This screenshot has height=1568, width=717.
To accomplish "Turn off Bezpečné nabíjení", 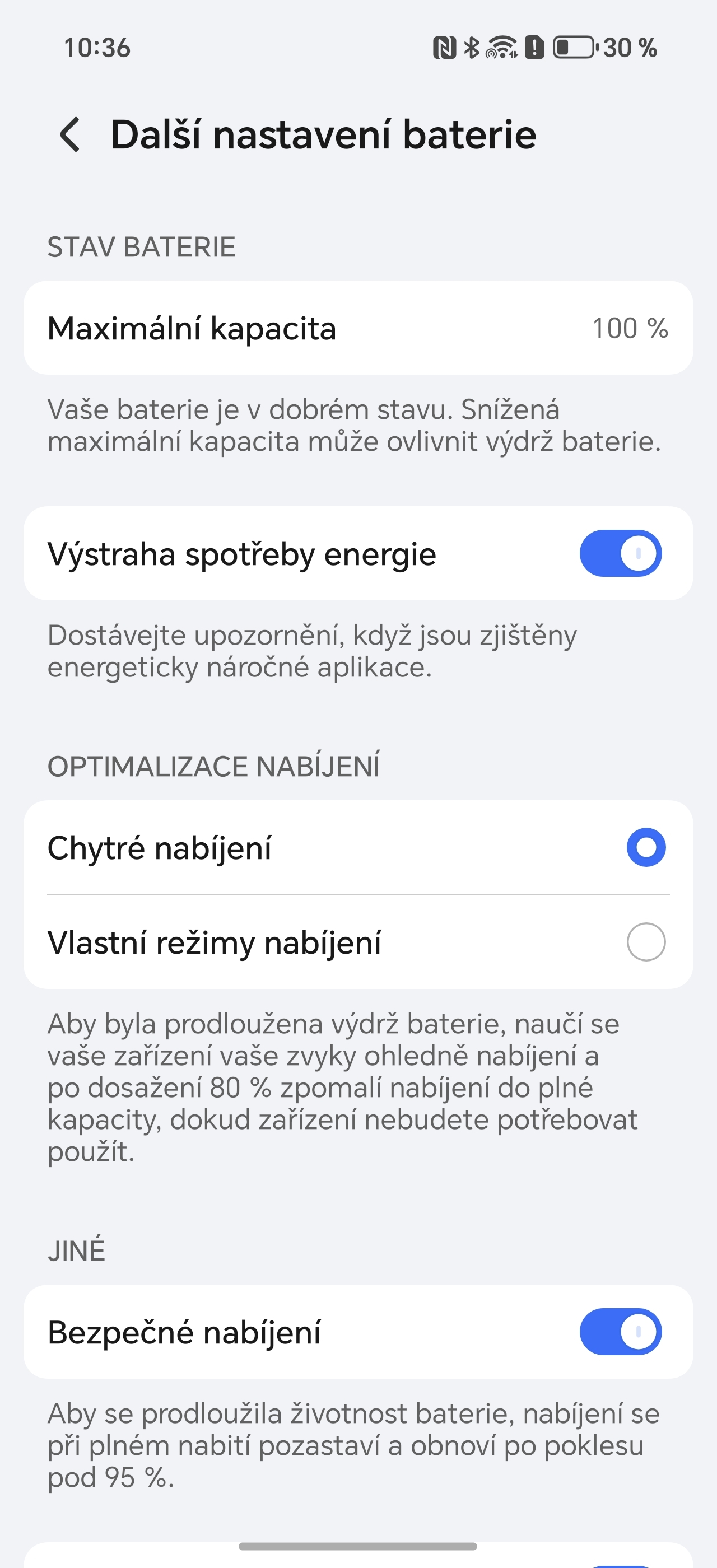I will tap(620, 1332).
